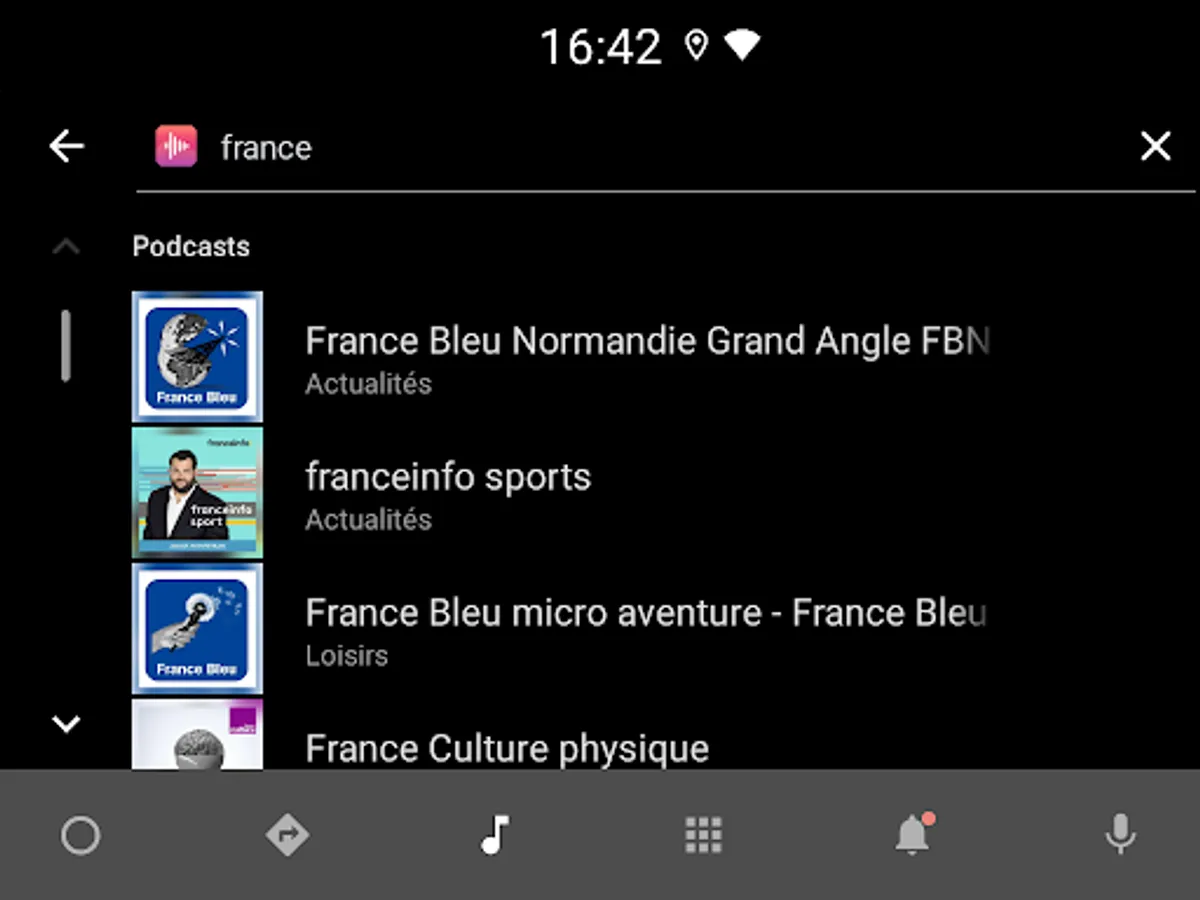The height and width of the screenshot is (900, 1200).
Task: Open France Bleu Normandie Grand Angle podcast
Action: pos(646,356)
